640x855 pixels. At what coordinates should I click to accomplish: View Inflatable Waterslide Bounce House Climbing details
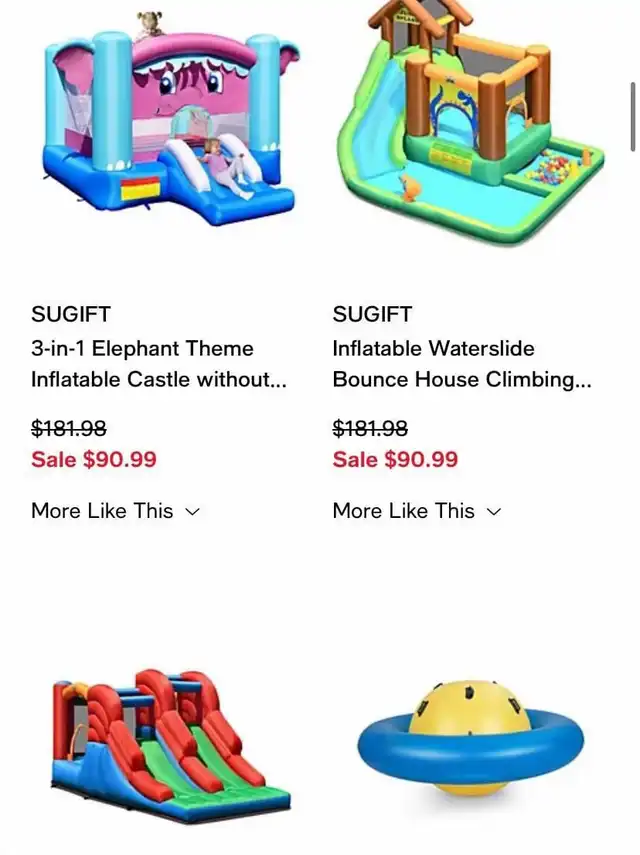461,364
